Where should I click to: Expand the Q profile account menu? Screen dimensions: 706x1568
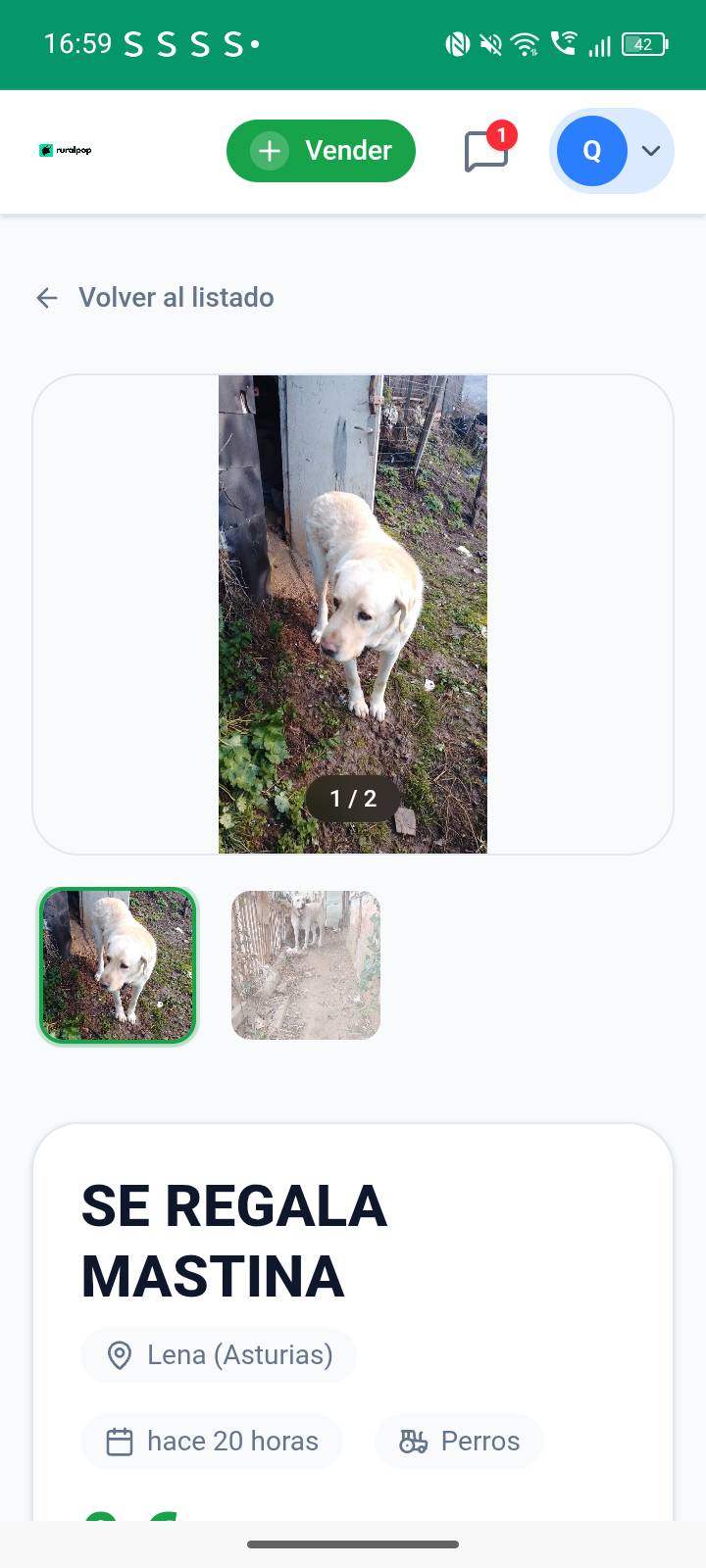point(612,151)
